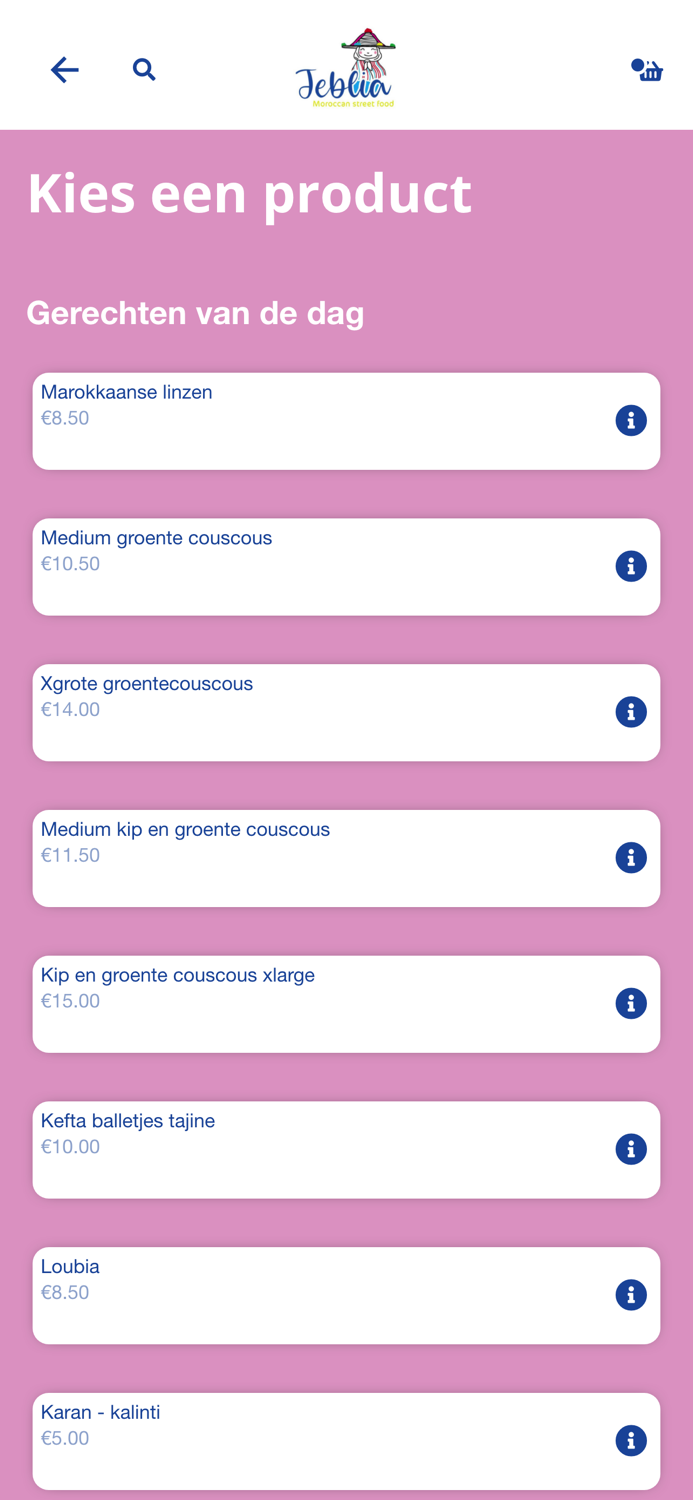The width and height of the screenshot is (693, 1500).
Task: Open the shopping basket
Action: pos(647,70)
